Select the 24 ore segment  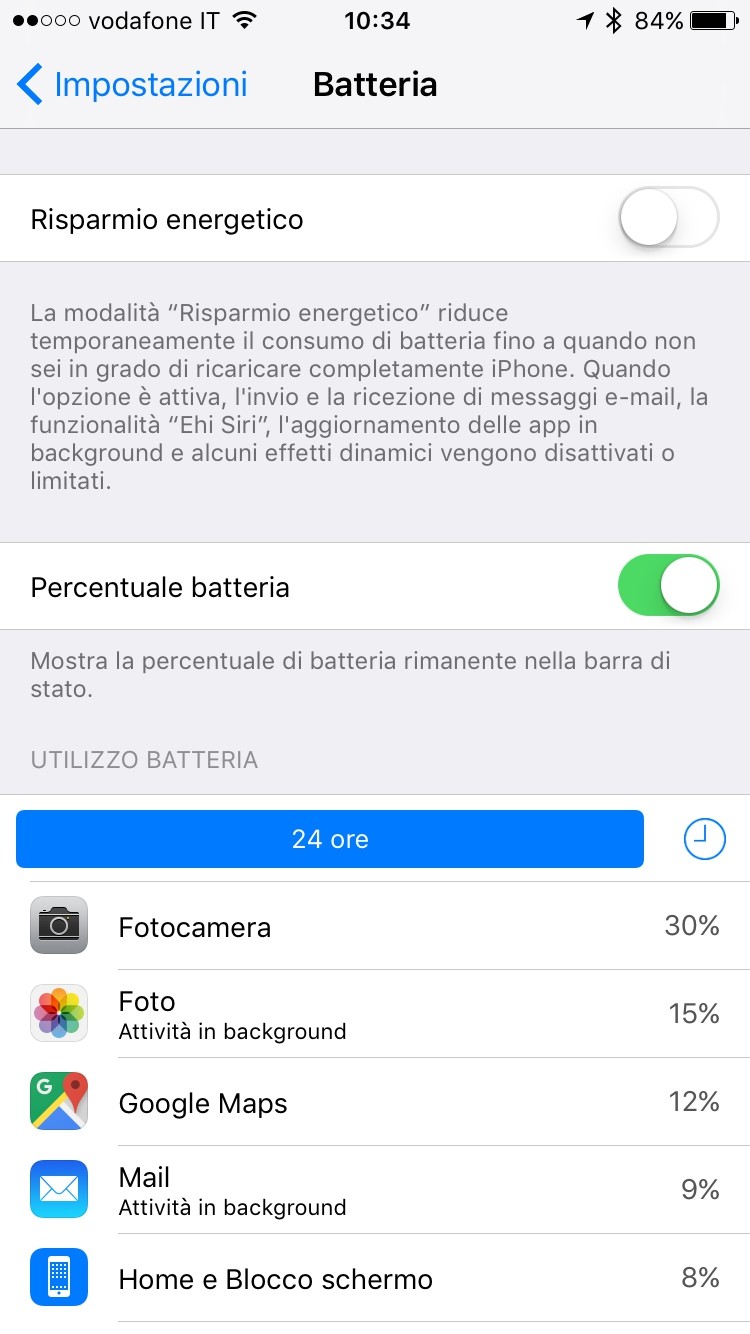point(330,839)
